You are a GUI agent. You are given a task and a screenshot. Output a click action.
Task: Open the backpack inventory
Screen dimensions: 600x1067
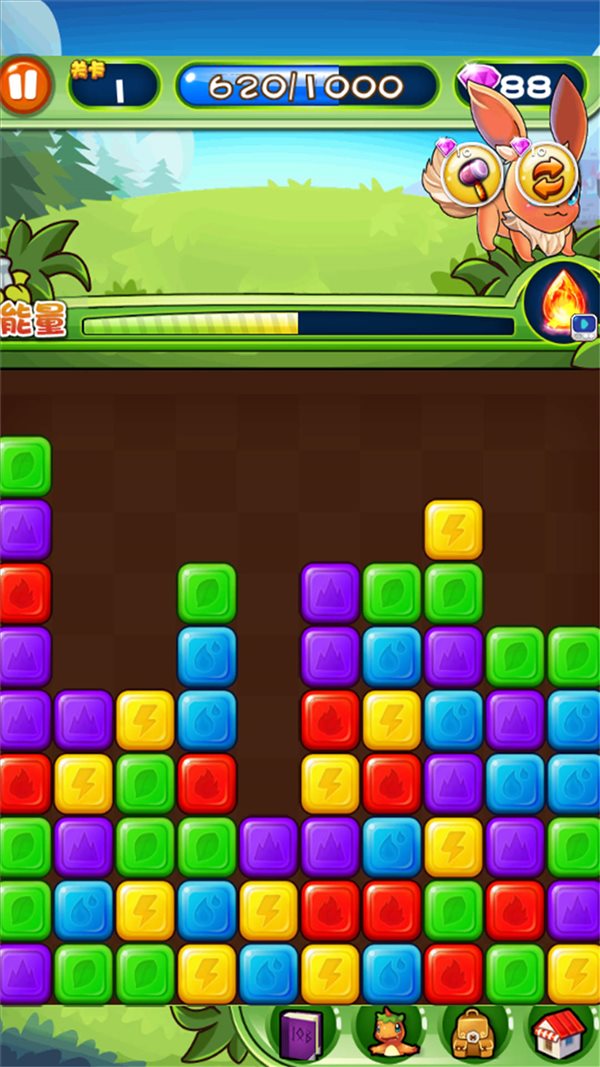pos(468,1033)
